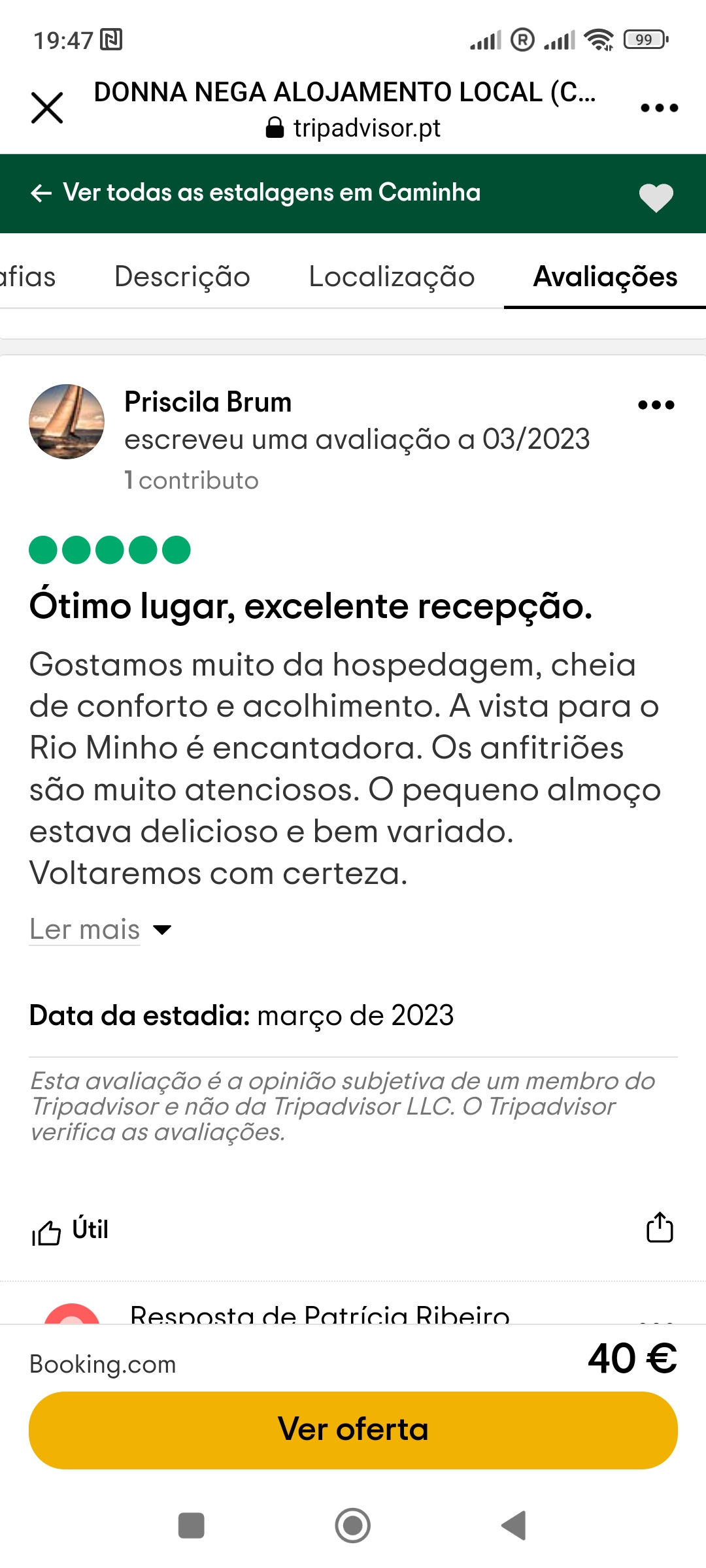
Task: Switch to the Localização tab
Action: click(x=392, y=277)
